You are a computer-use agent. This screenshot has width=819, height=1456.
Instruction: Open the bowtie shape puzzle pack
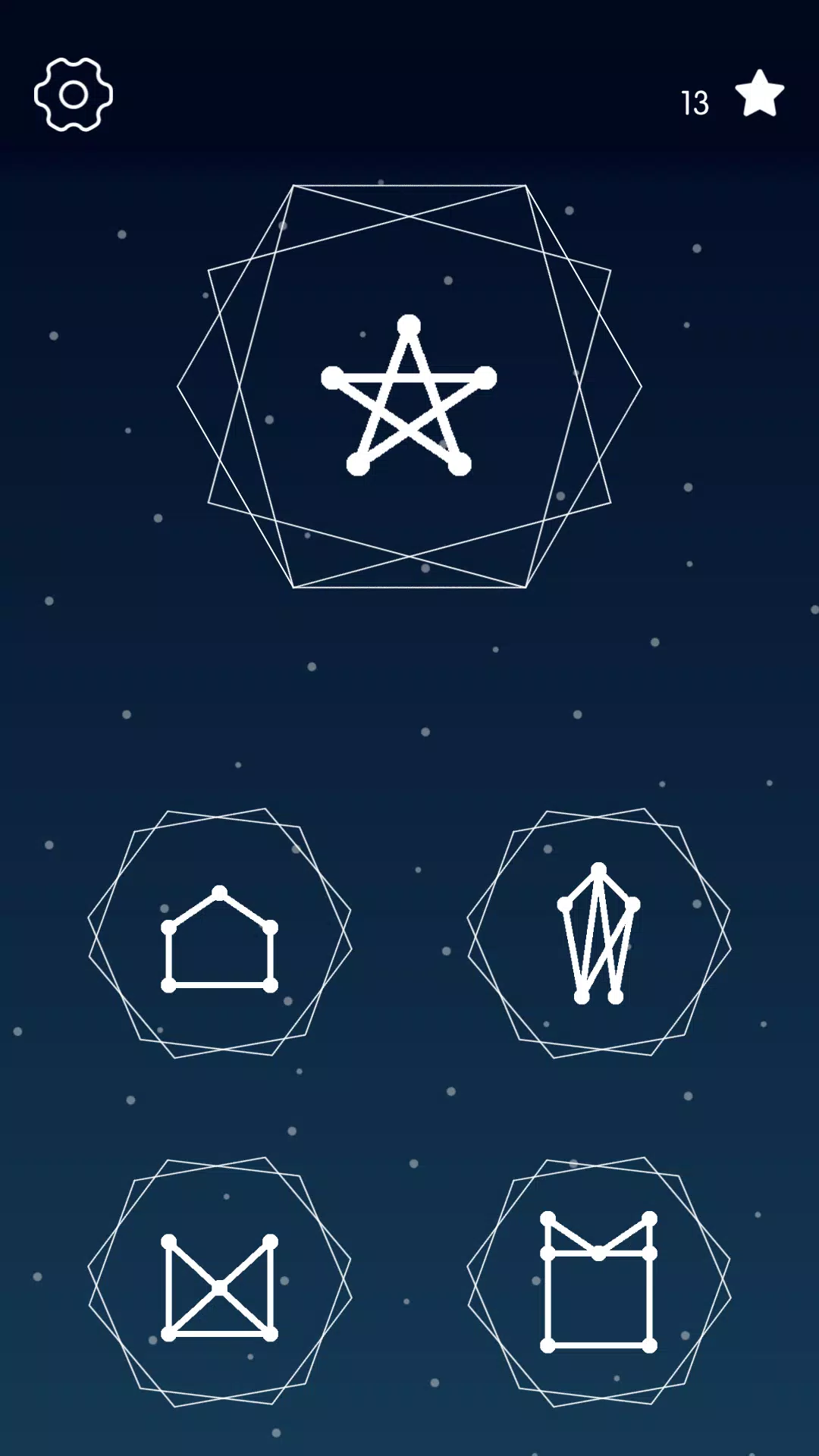(220, 1283)
